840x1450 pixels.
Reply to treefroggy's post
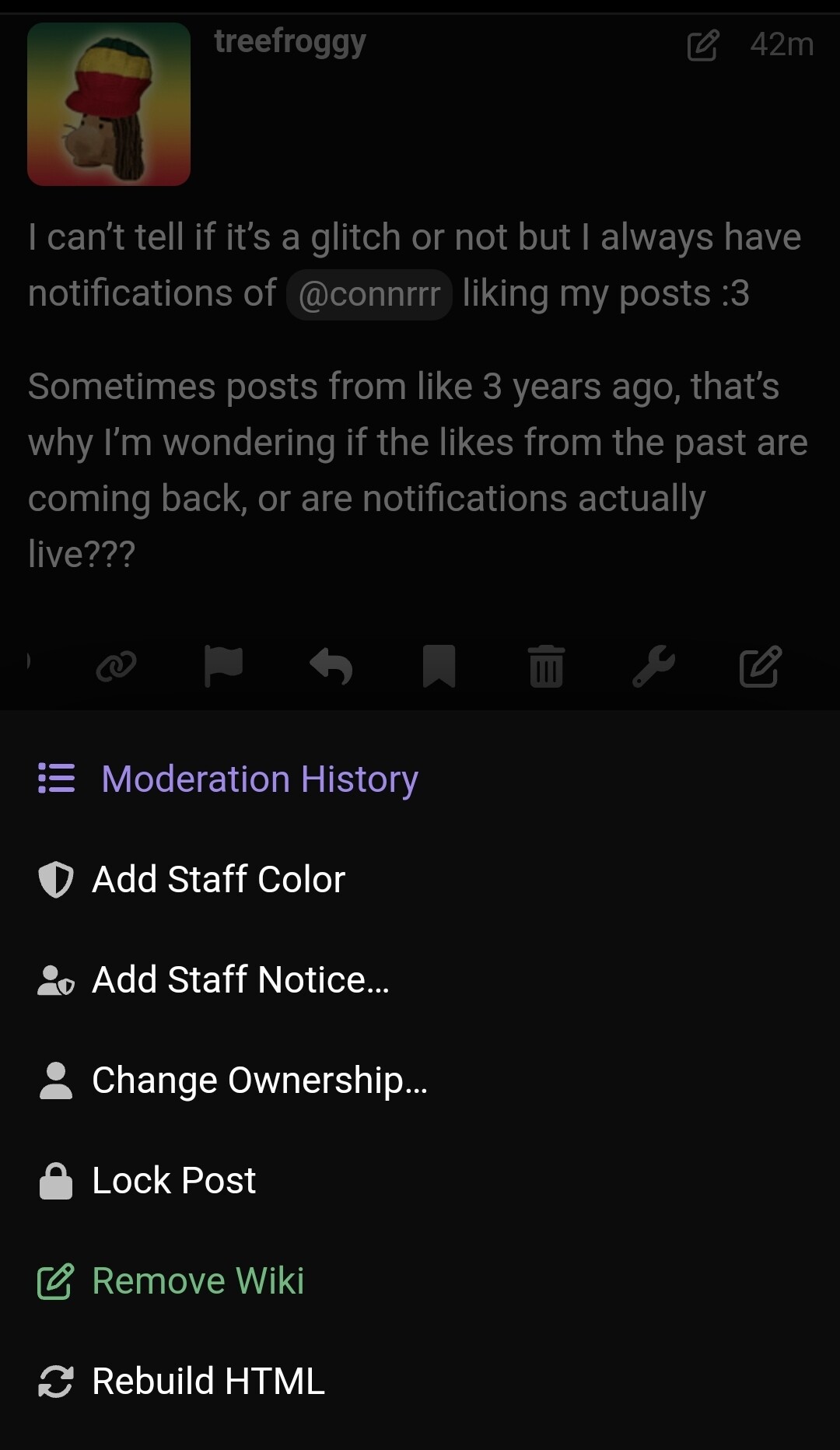tap(331, 667)
